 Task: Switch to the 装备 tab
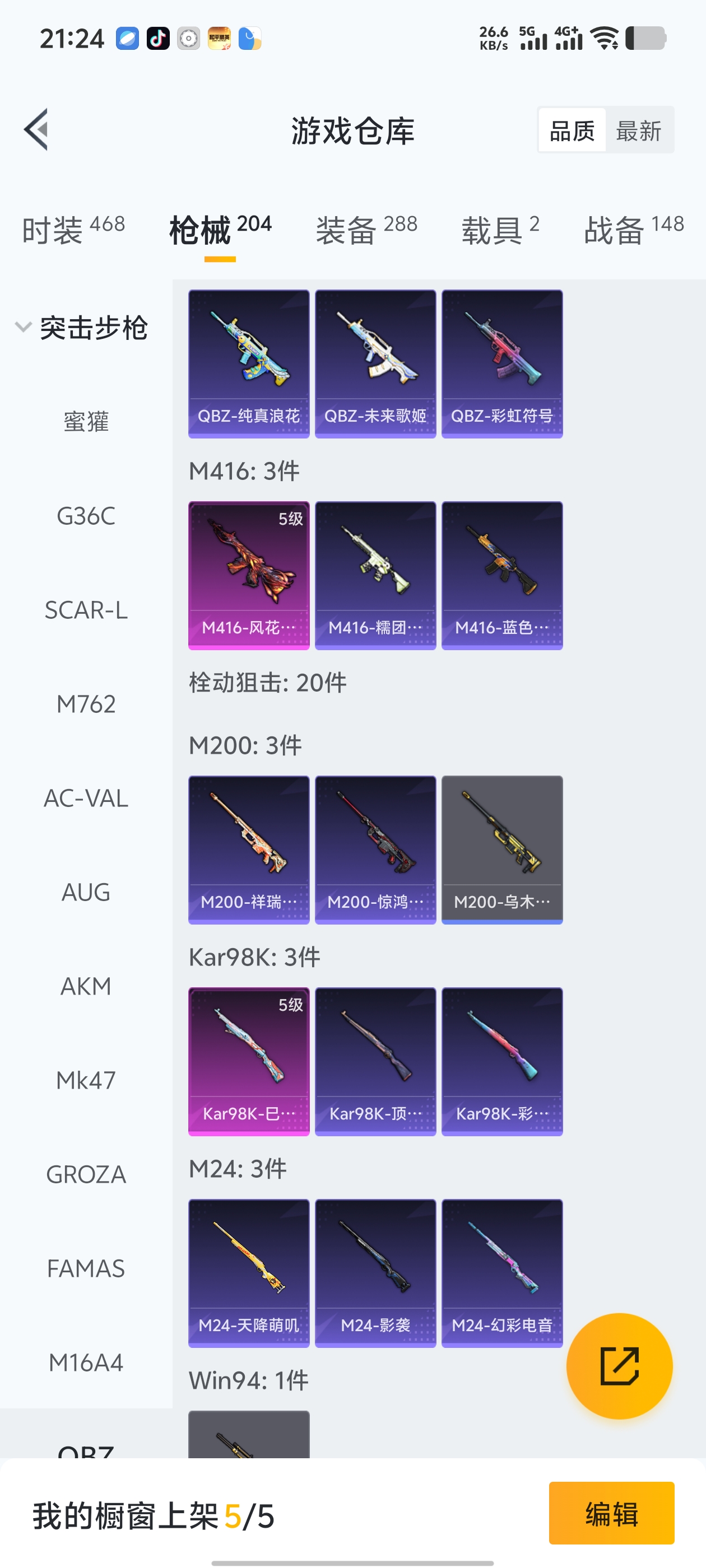[x=366, y=230]
